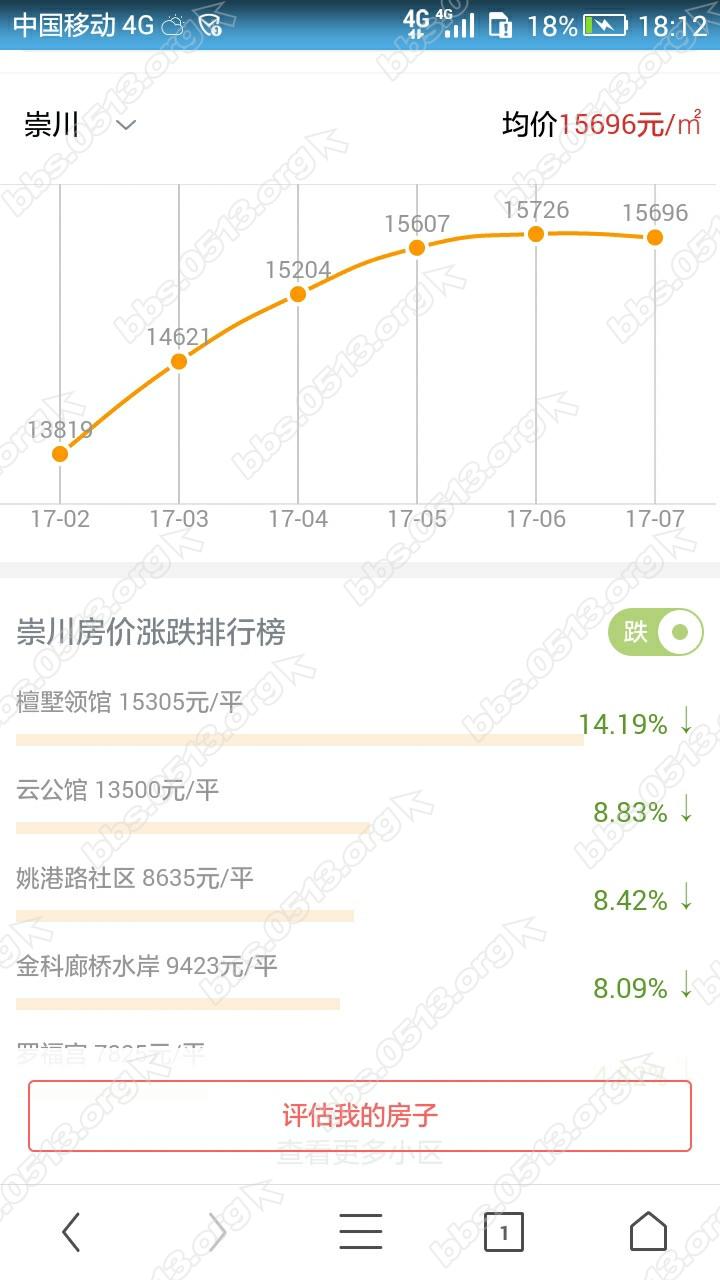Open 云公馆 community listing
Viewport: 720px width, 1280px height.
click(x=118, y=790)
